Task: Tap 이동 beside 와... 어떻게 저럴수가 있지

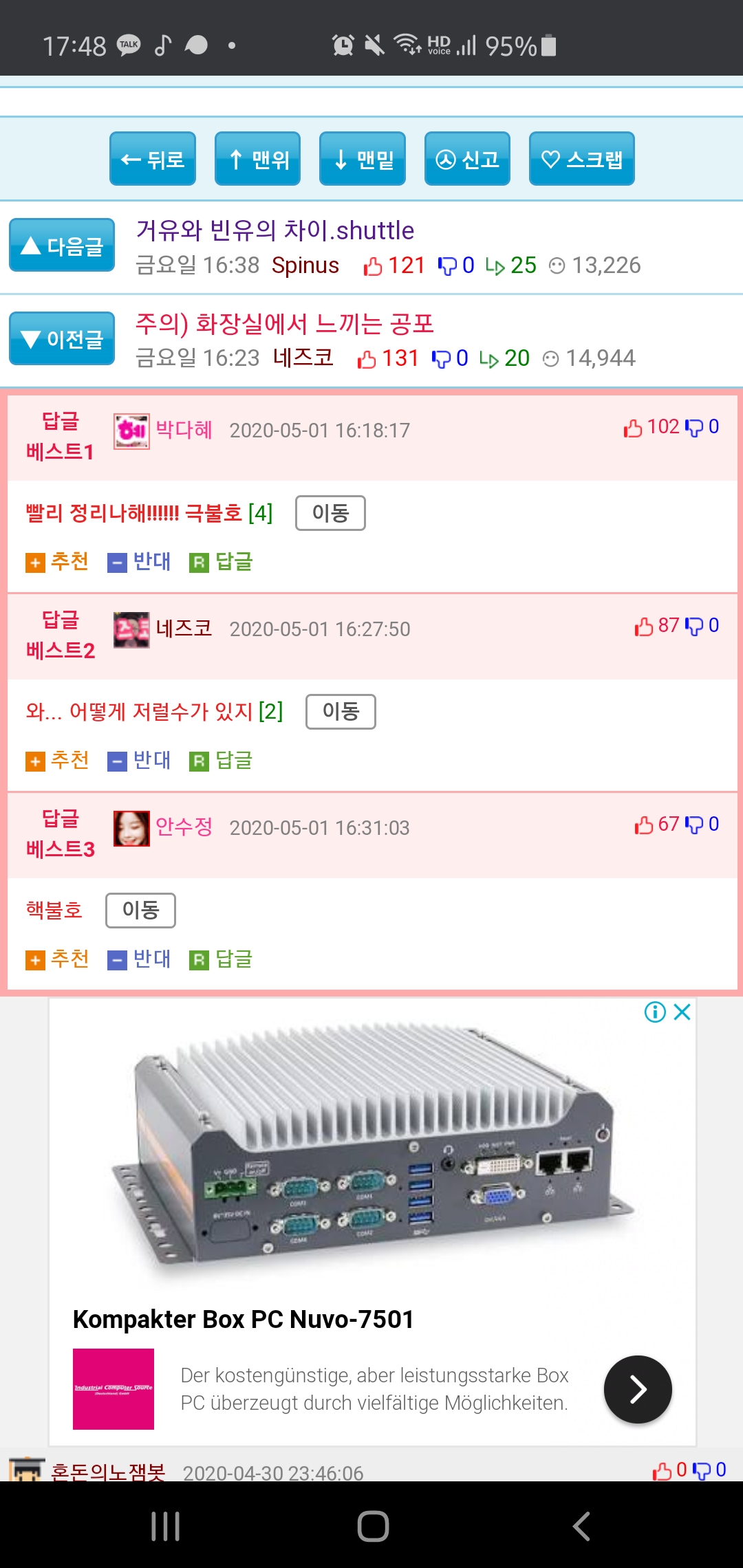Action: click(341, 712)
